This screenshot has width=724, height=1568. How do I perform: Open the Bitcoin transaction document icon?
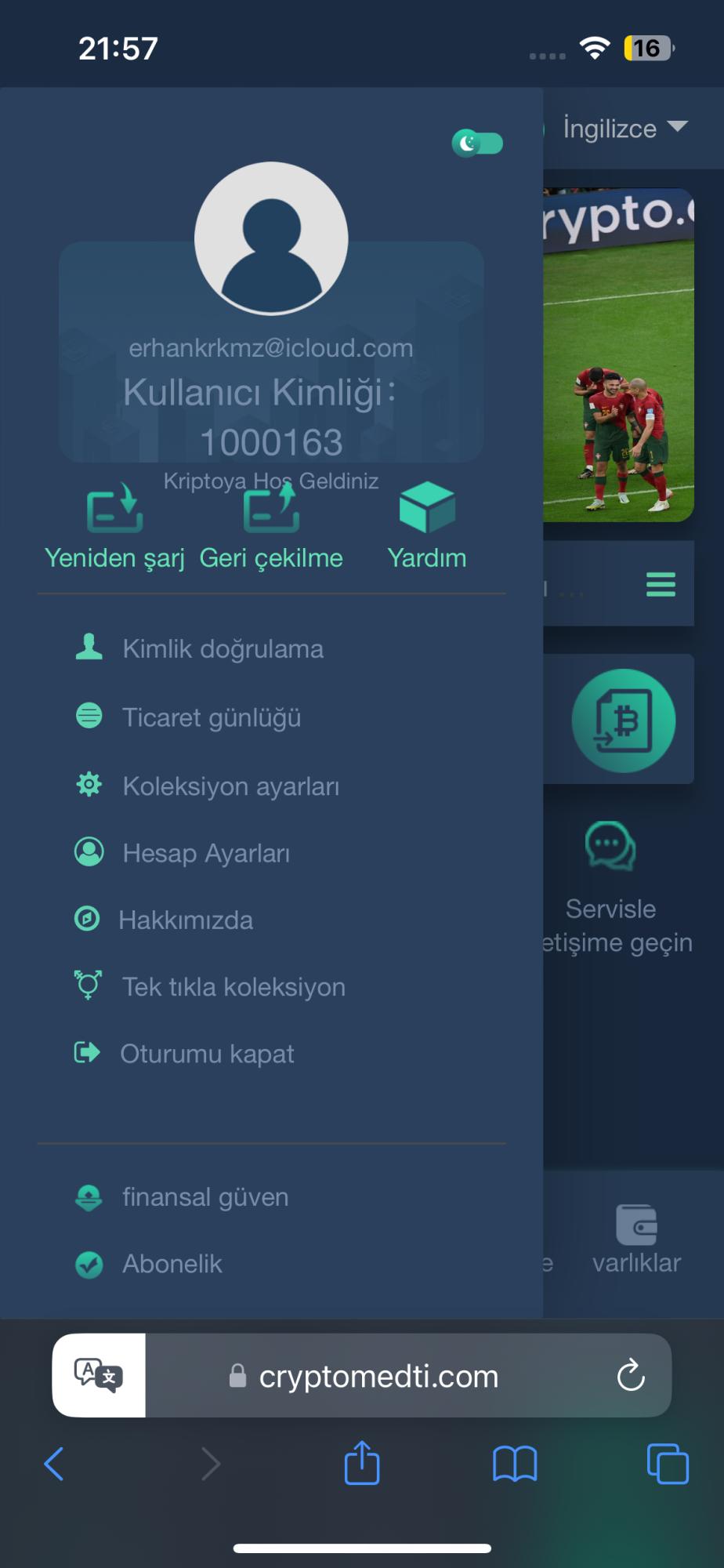coord(624,719)
